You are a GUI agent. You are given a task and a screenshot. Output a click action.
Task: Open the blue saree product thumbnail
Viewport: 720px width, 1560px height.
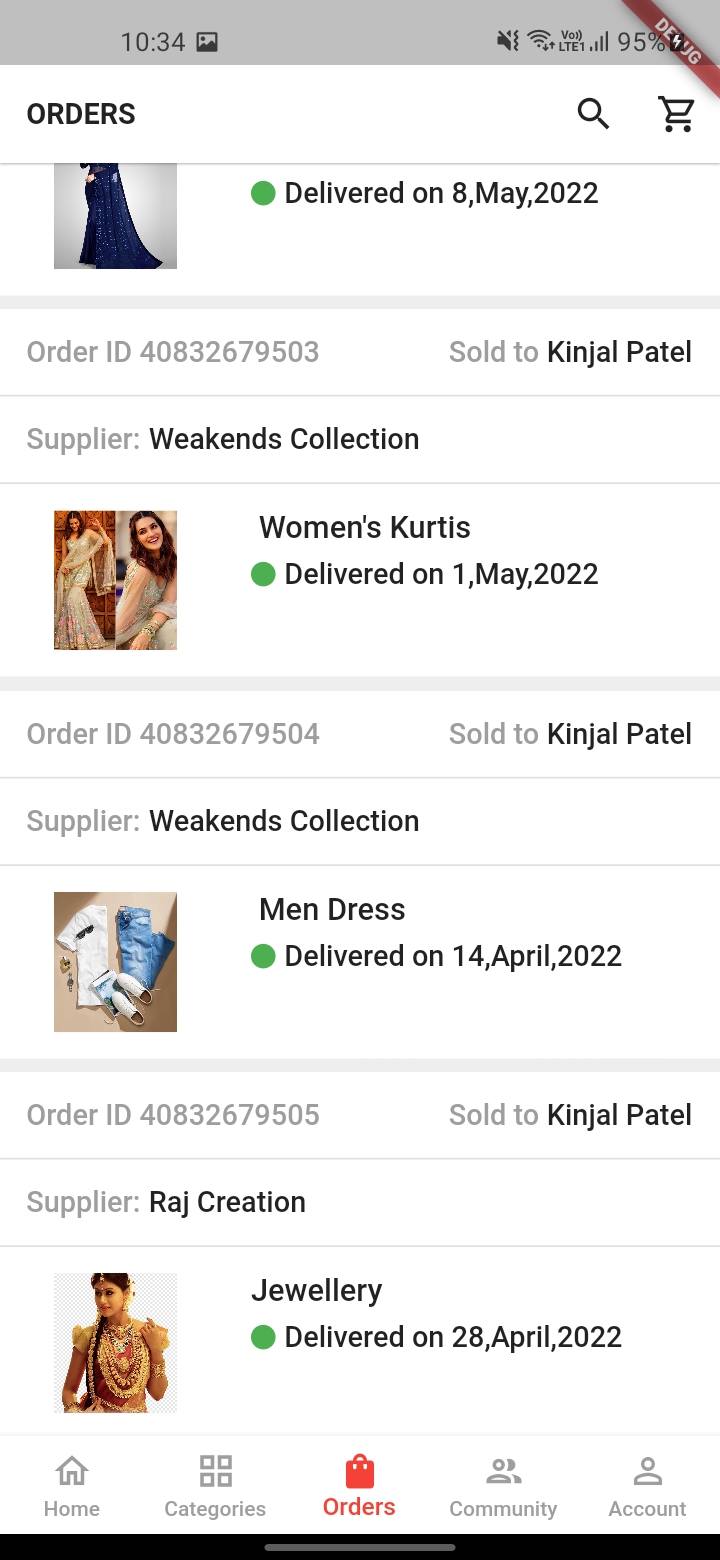pos(115,213)
